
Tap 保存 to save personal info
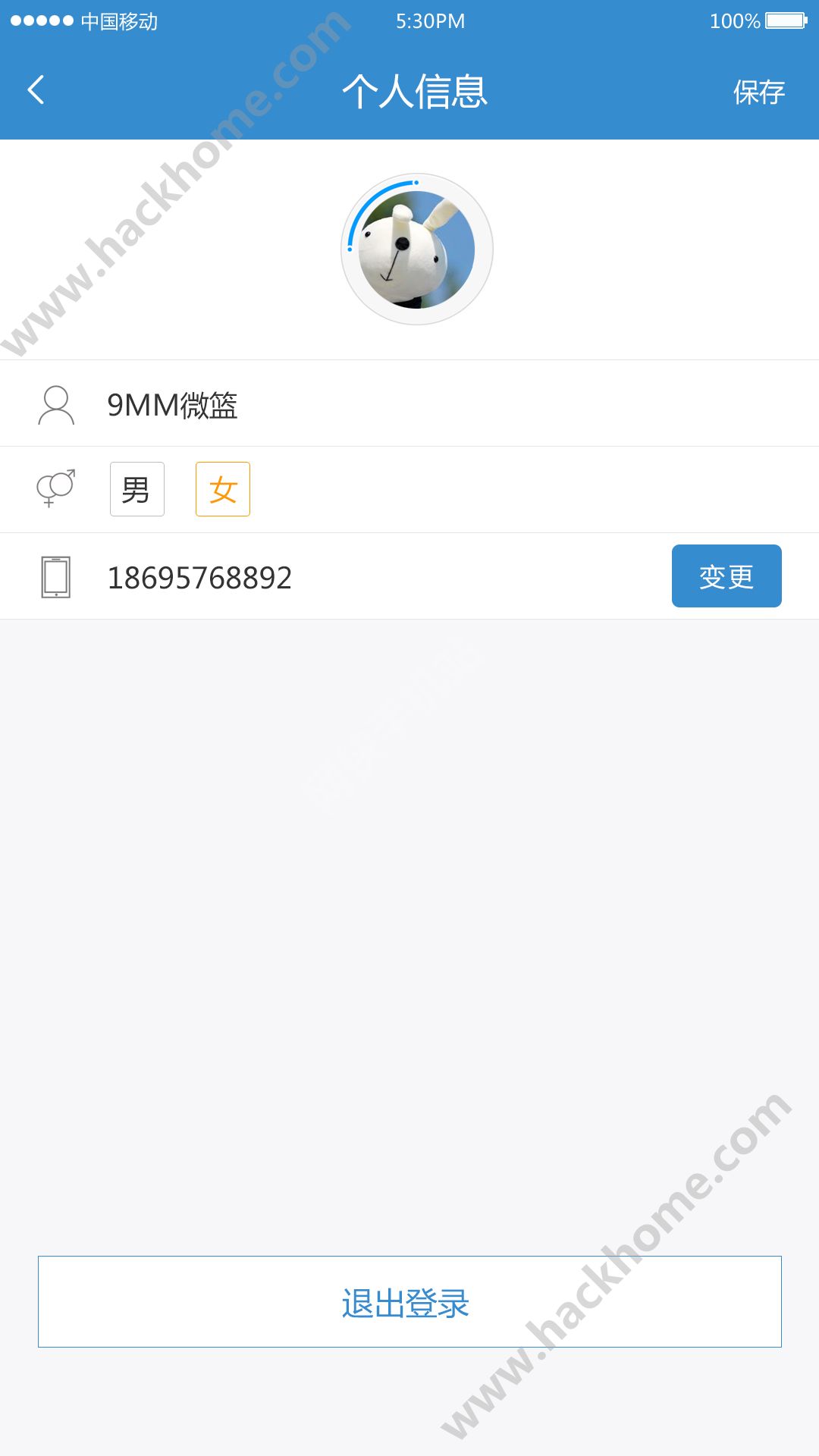tap(758, 92)
